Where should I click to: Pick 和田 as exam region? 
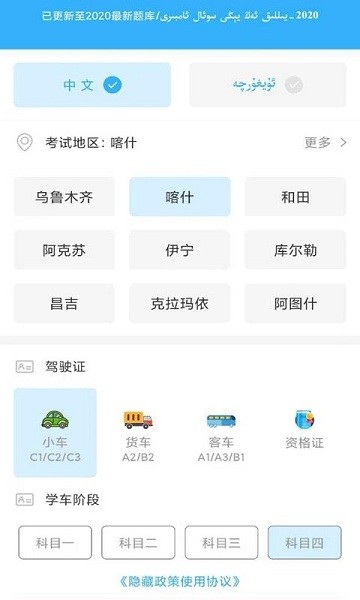(295, 197)
